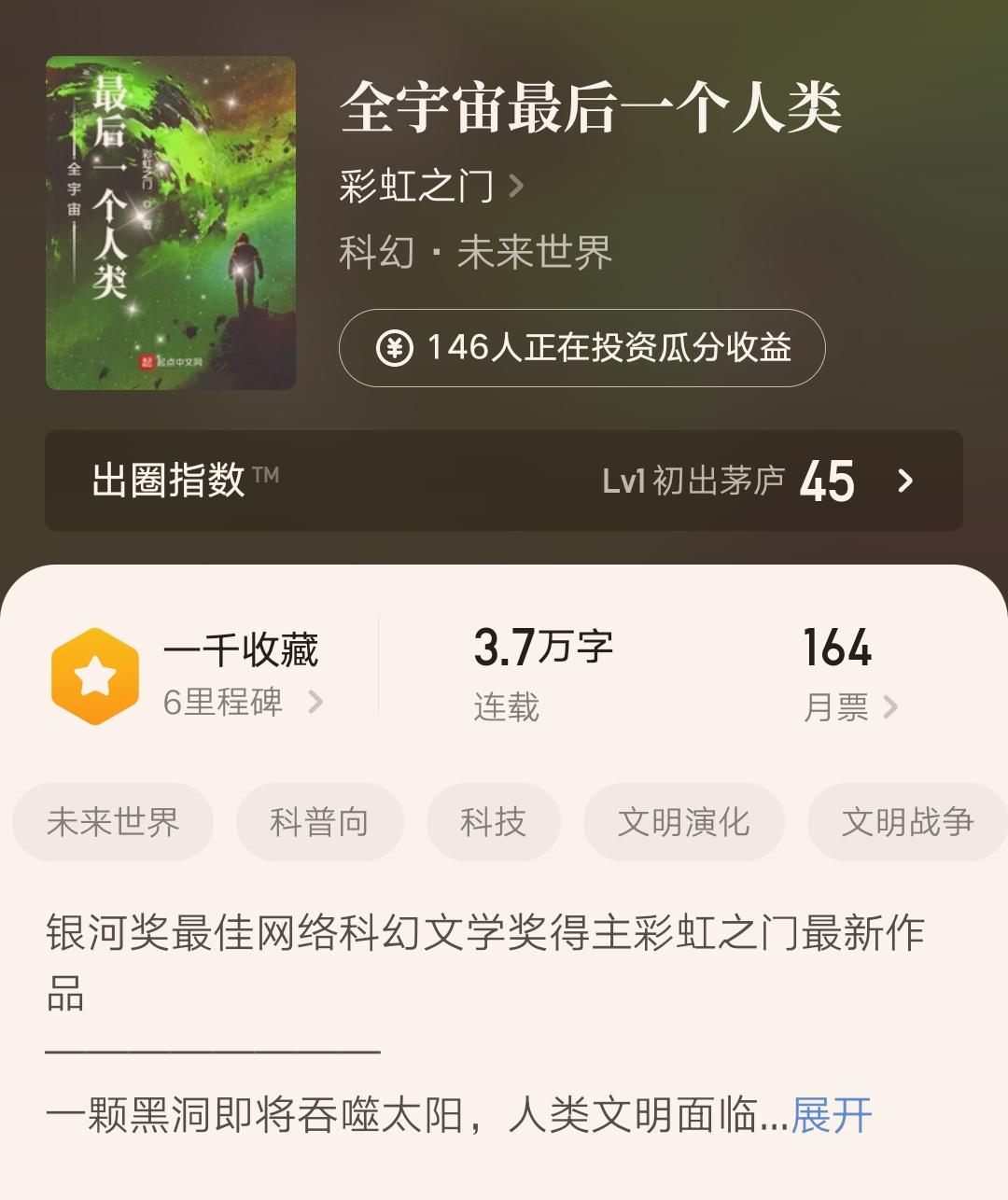Select the 未来世界 tag
This screenshot has height=1200, width=1008.
point(112,822)
